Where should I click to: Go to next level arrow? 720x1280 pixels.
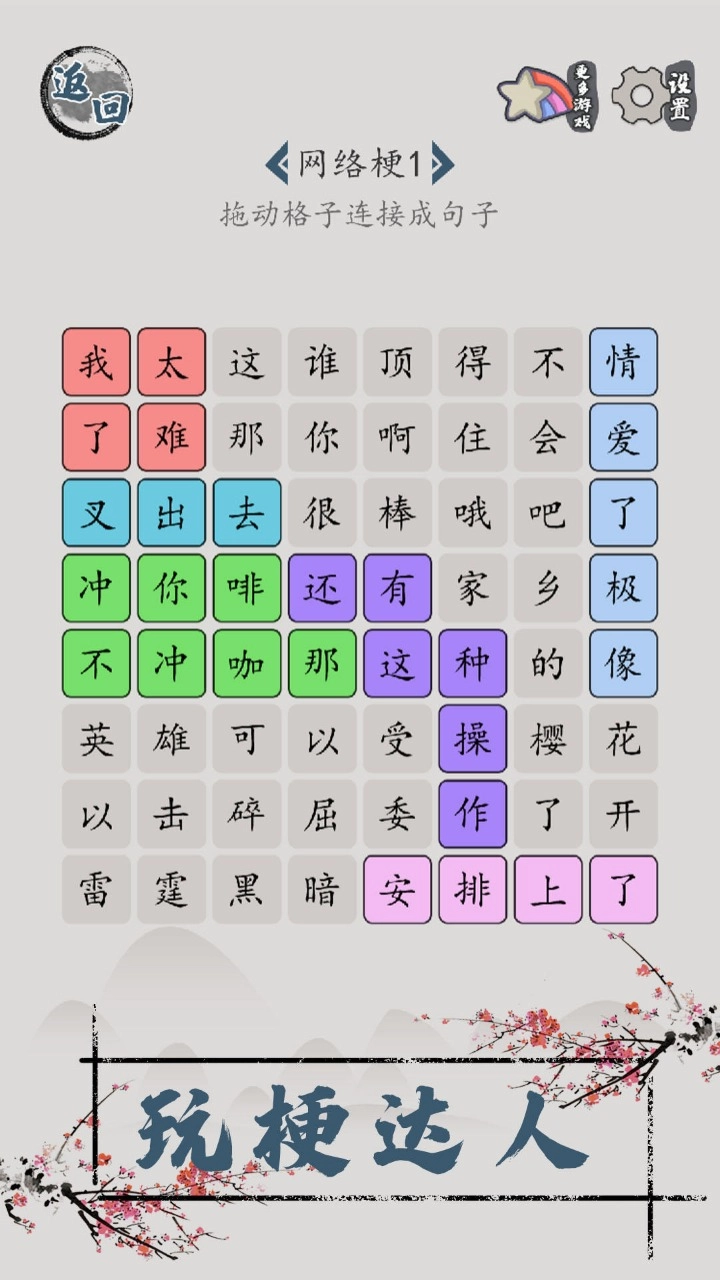(443, 164)
